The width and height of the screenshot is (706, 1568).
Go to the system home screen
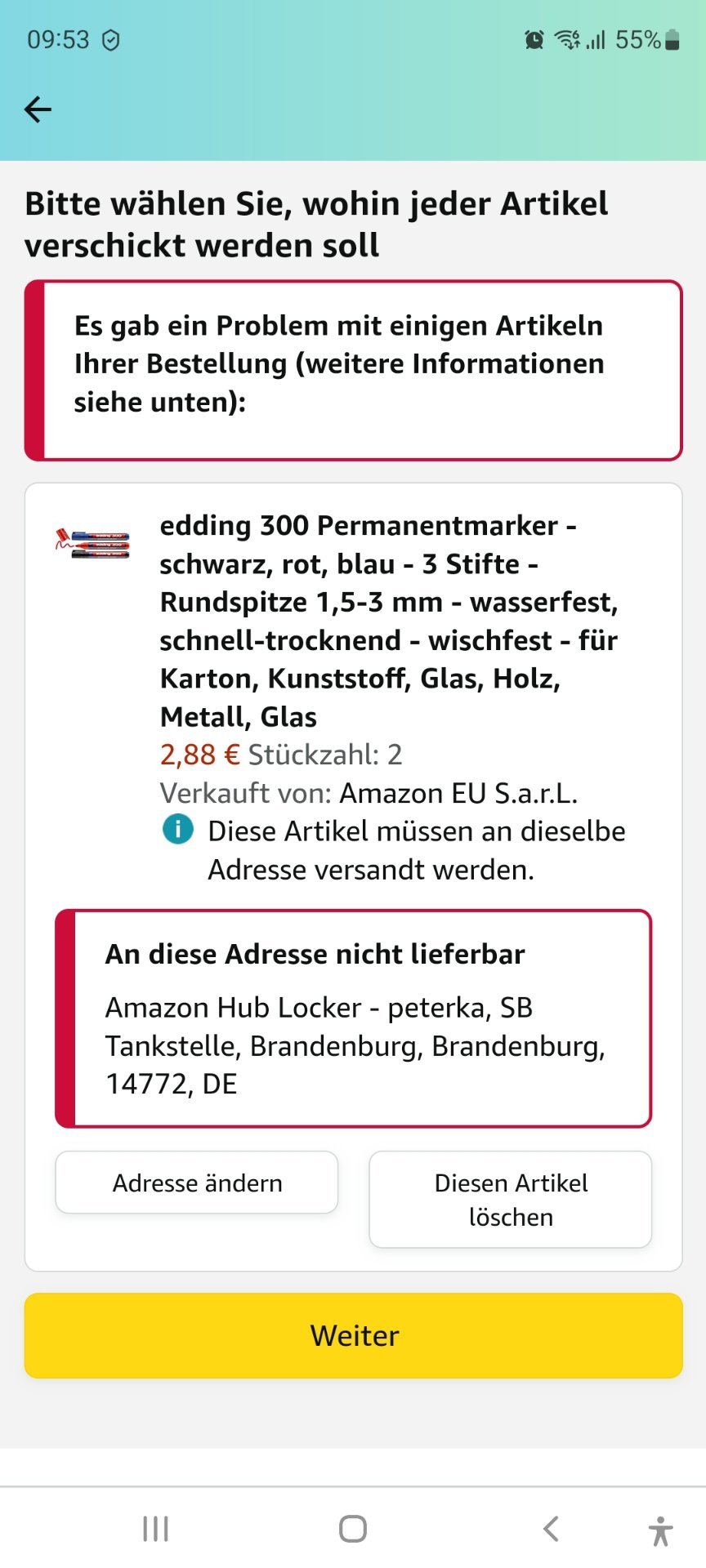tap(353, 1529)
